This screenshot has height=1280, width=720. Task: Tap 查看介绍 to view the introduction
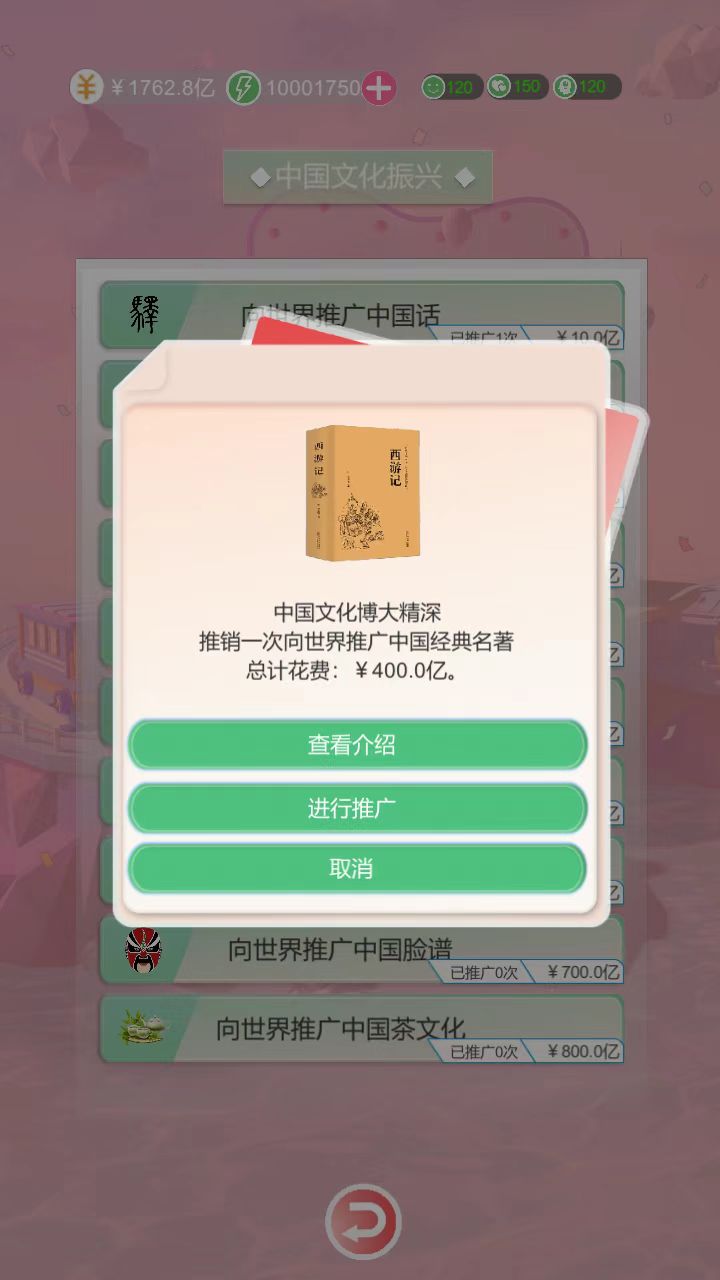point(357,746)
